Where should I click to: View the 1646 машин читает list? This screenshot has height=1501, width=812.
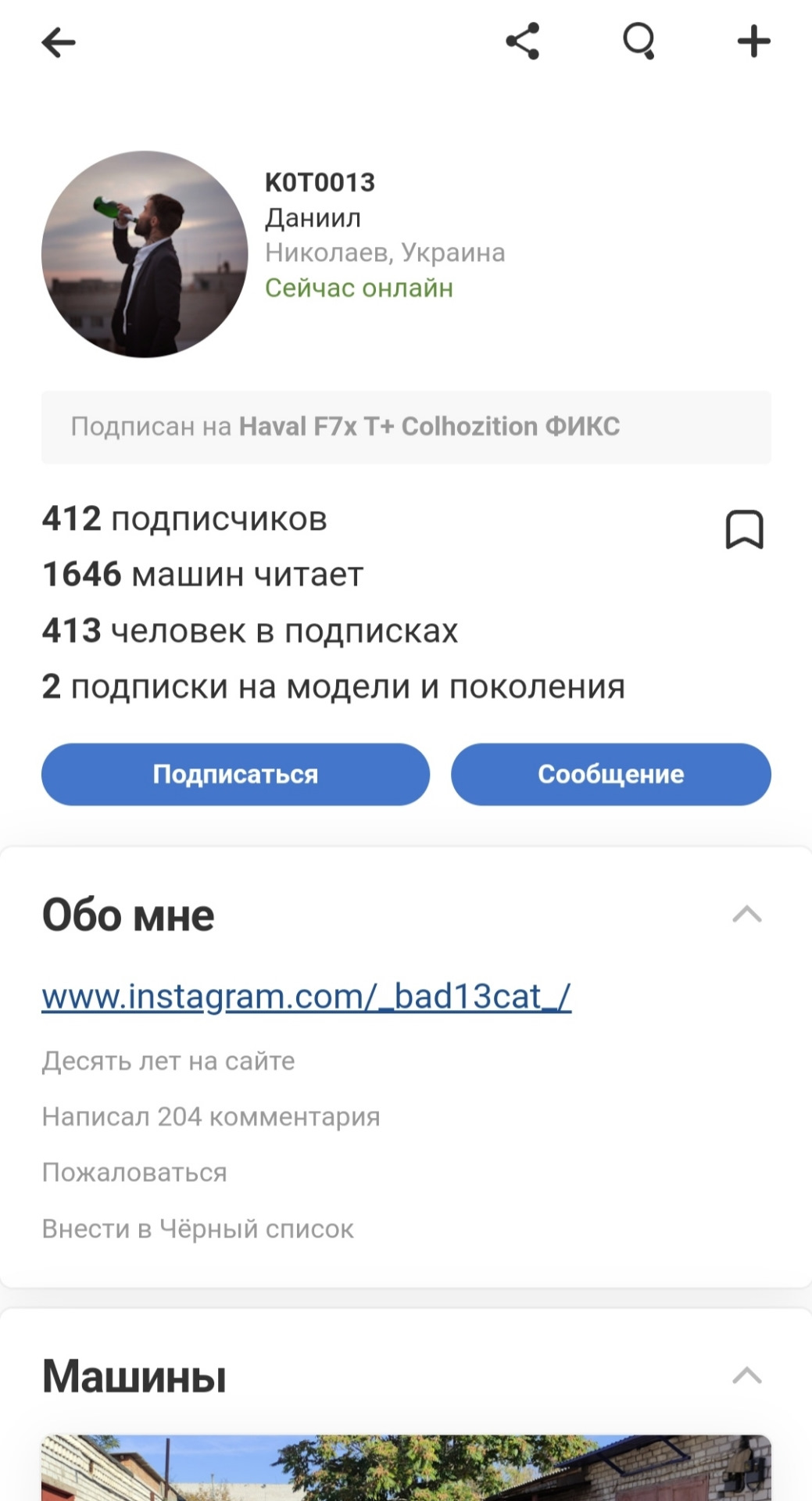(202, 575)
